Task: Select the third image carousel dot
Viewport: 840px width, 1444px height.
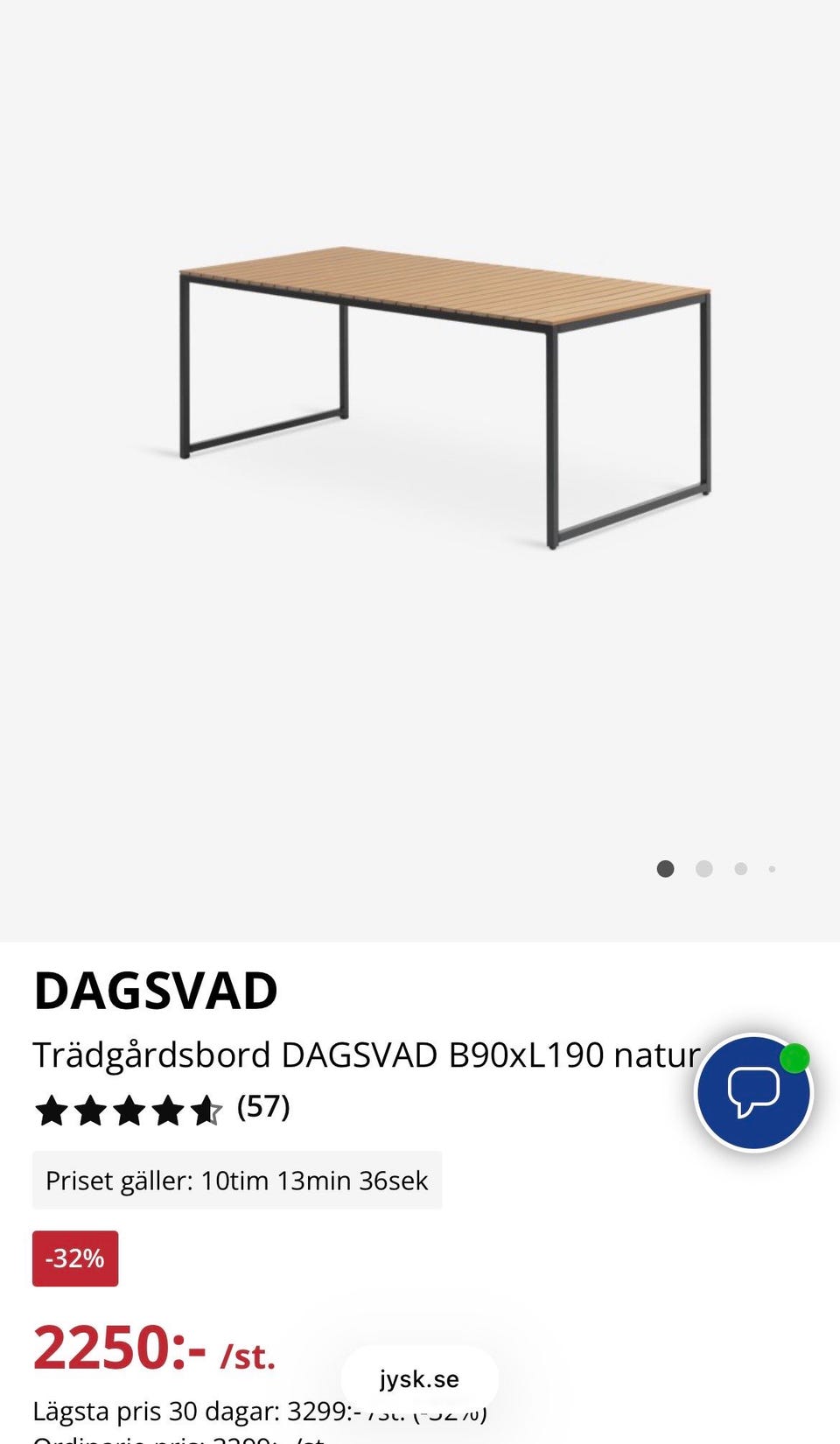Action: coord(741,869)
